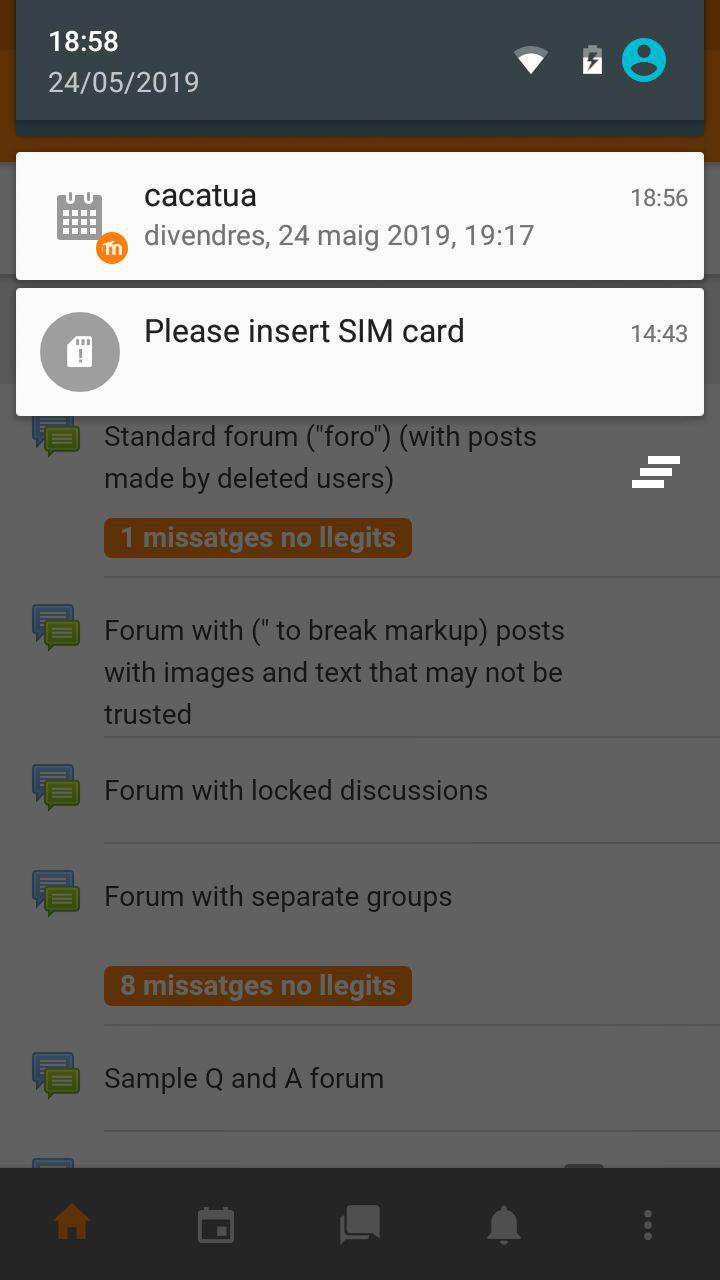Open Forum with locked discussions
Image resolution: width=720 pixels, height=1280 pixels.
point(296,790)
